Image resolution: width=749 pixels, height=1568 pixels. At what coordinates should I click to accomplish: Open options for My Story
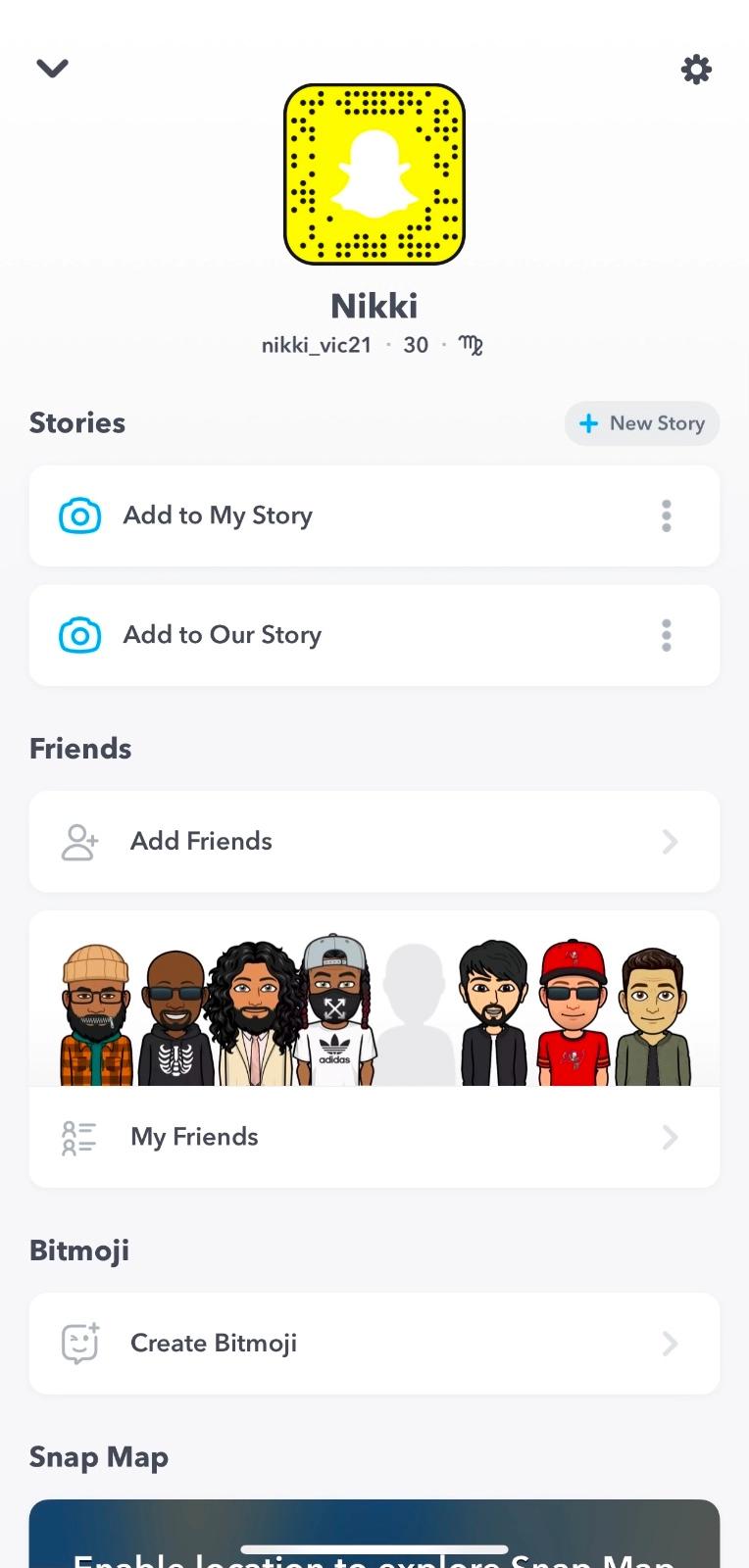click(x=667, y=515)
